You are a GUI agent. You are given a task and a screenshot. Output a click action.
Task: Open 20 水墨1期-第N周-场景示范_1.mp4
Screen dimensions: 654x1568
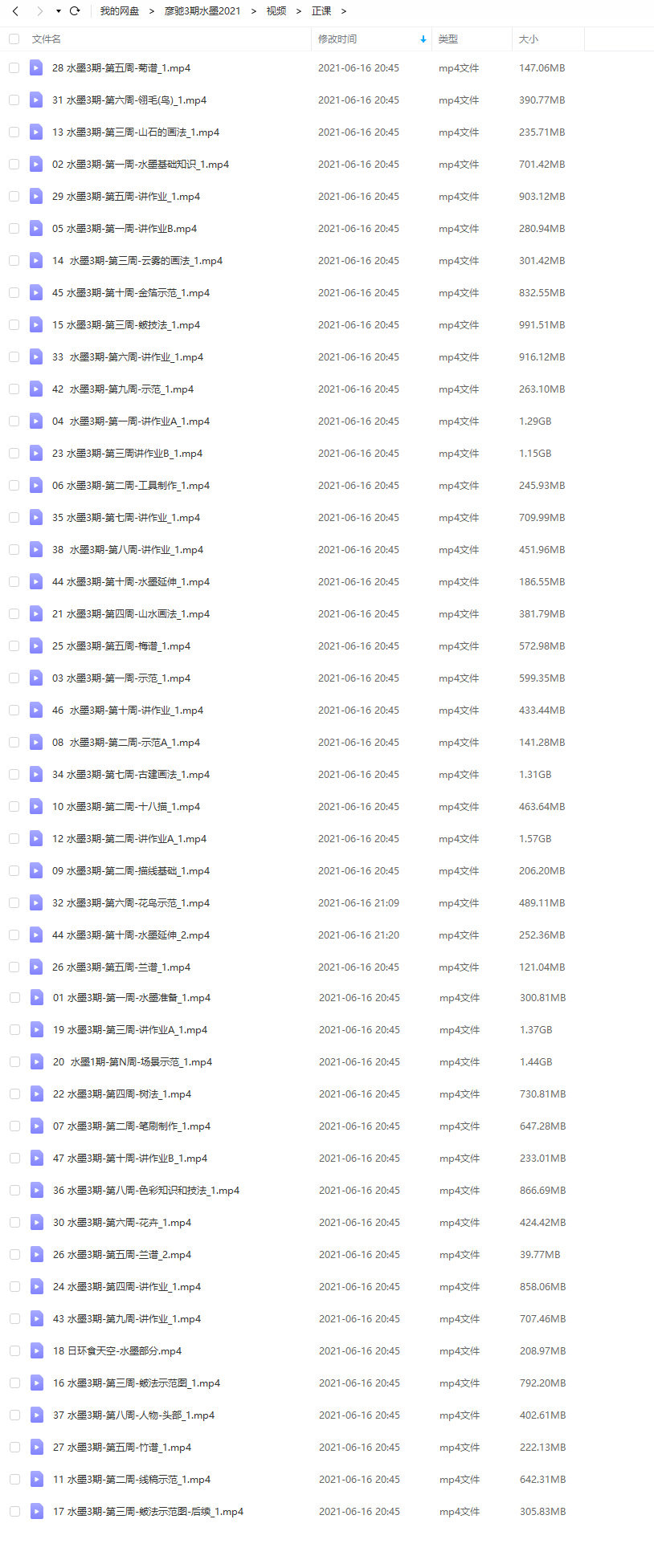tap(133, 1062)
